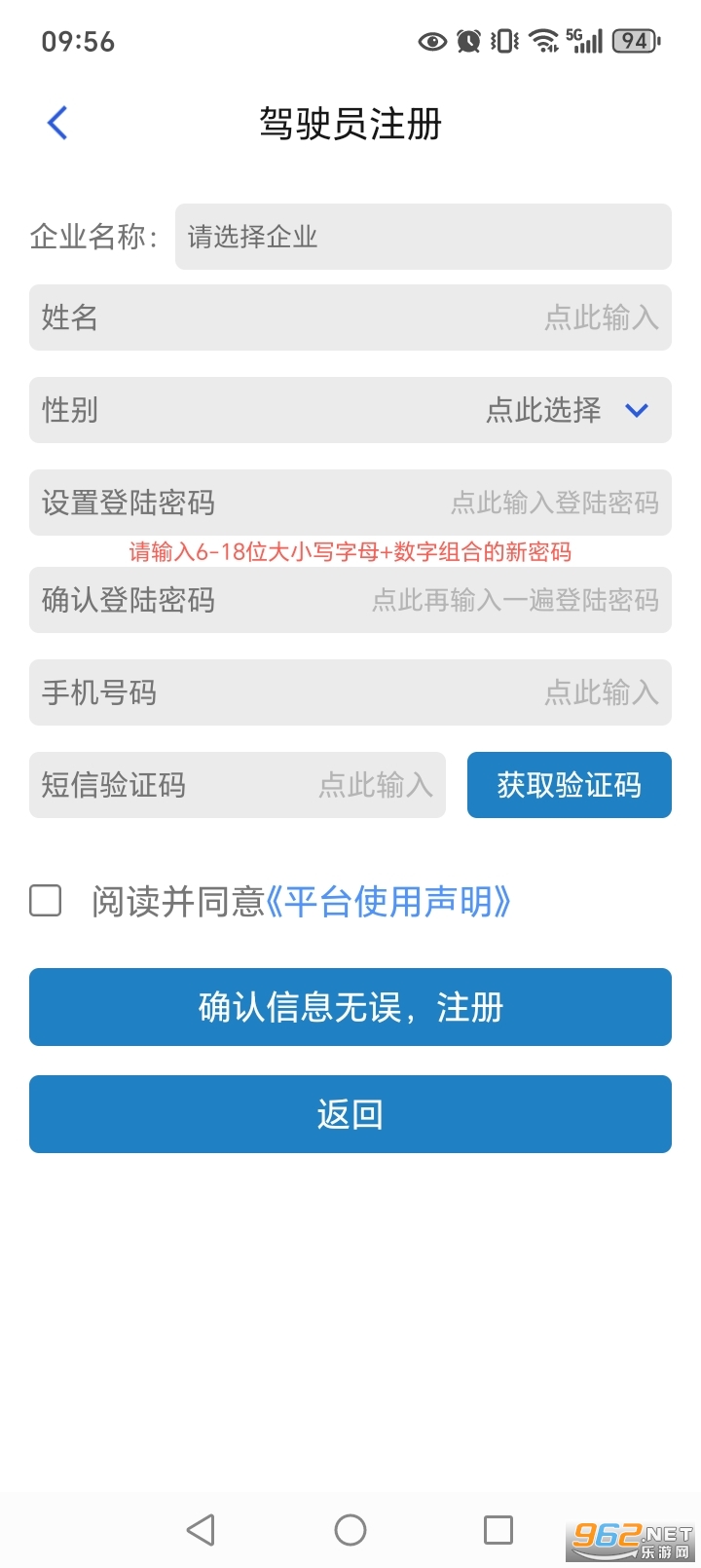
Task: Tap the Android recent apps square button
Action: click(x=498, y=1529)
